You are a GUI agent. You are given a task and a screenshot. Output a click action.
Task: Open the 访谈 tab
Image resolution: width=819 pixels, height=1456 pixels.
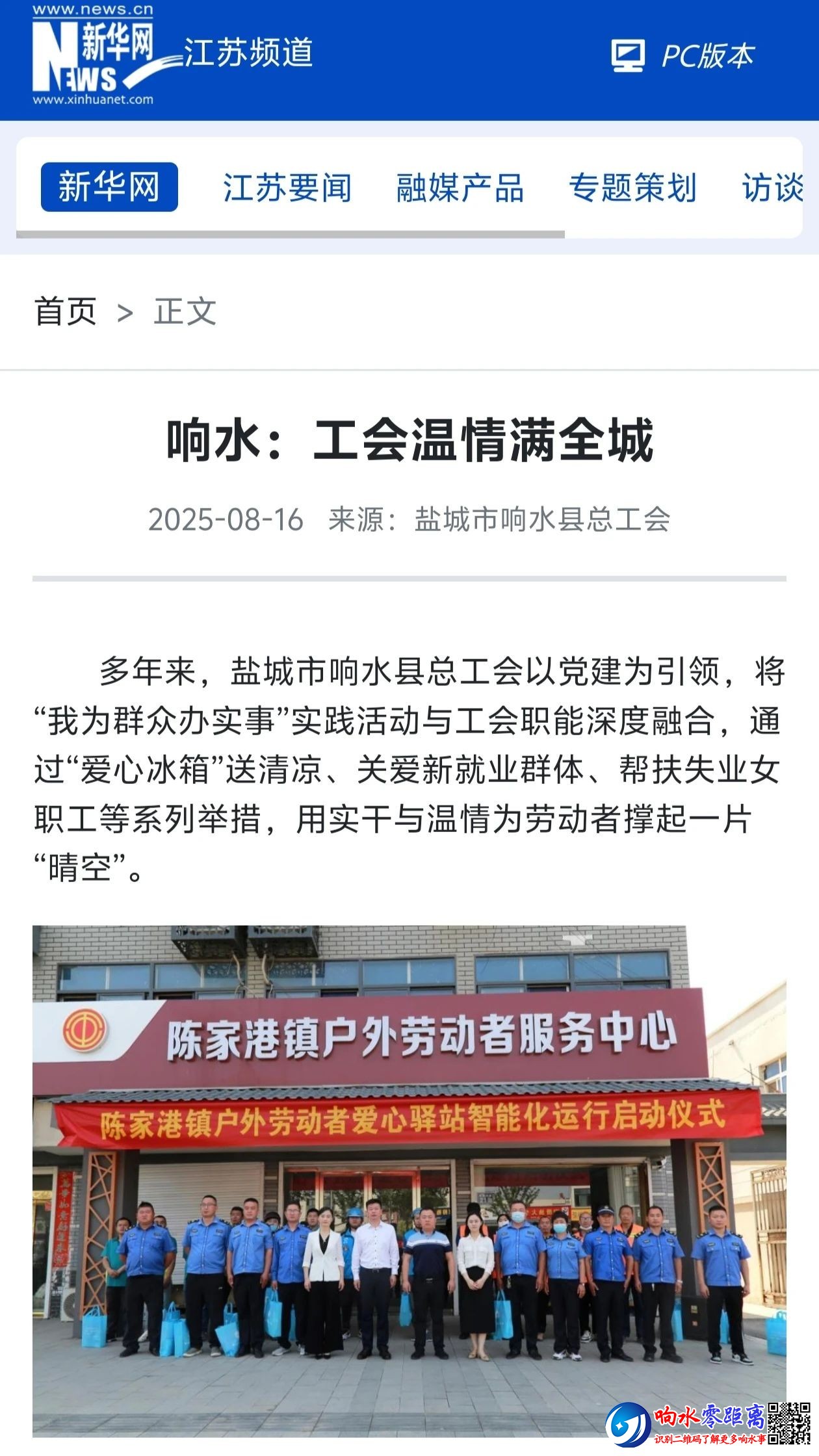coord(772,188)
